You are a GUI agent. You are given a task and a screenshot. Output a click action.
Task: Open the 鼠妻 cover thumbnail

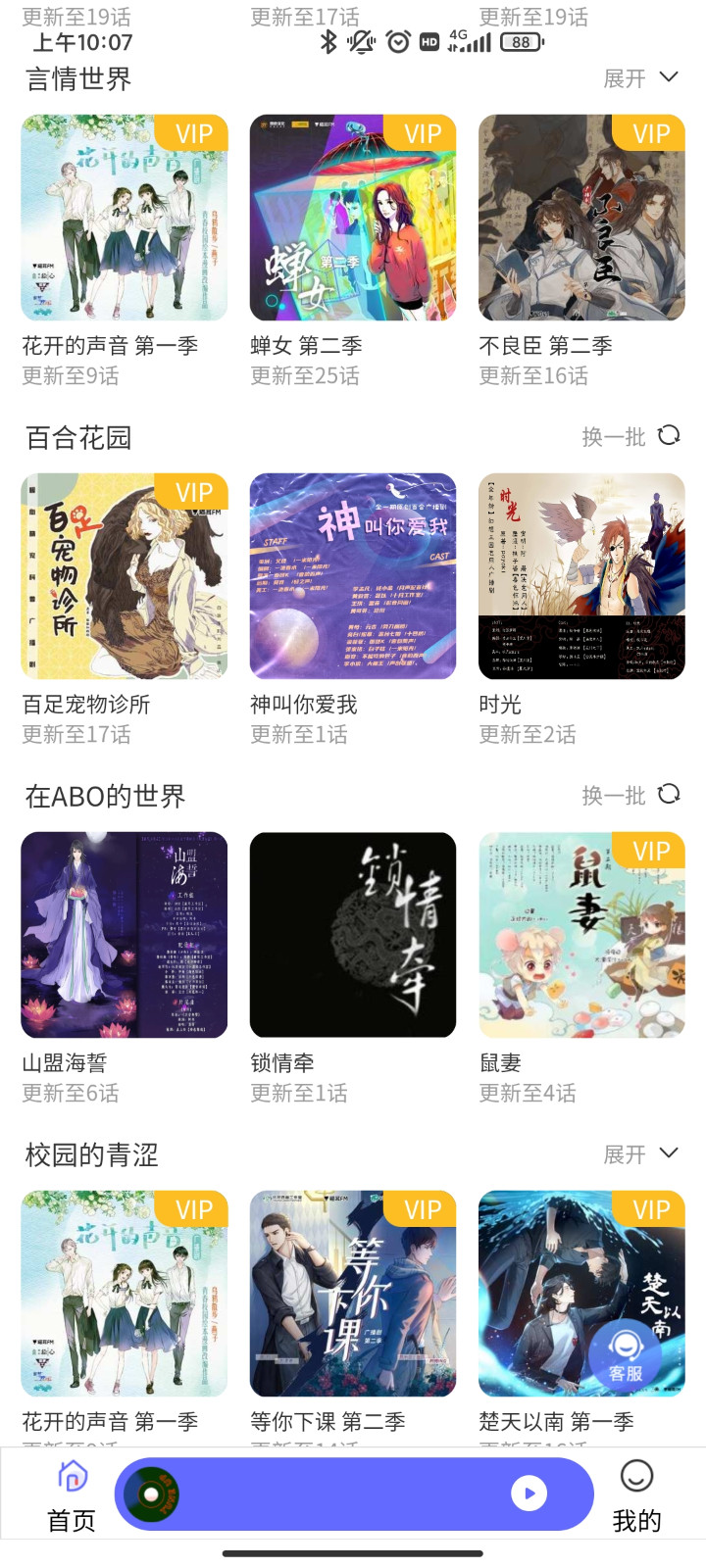tap(581, 935)
